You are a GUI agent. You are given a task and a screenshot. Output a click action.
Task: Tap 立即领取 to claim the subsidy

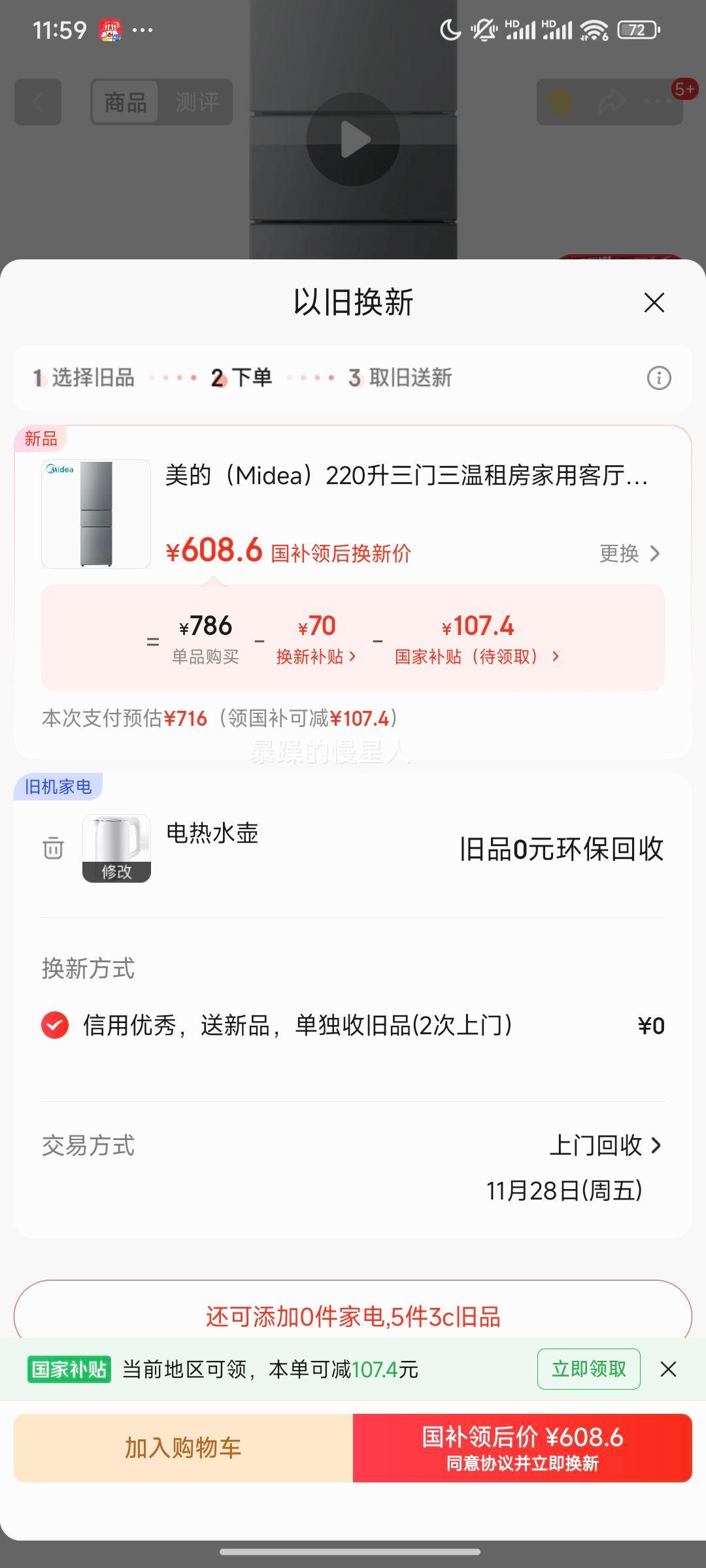588,1369
